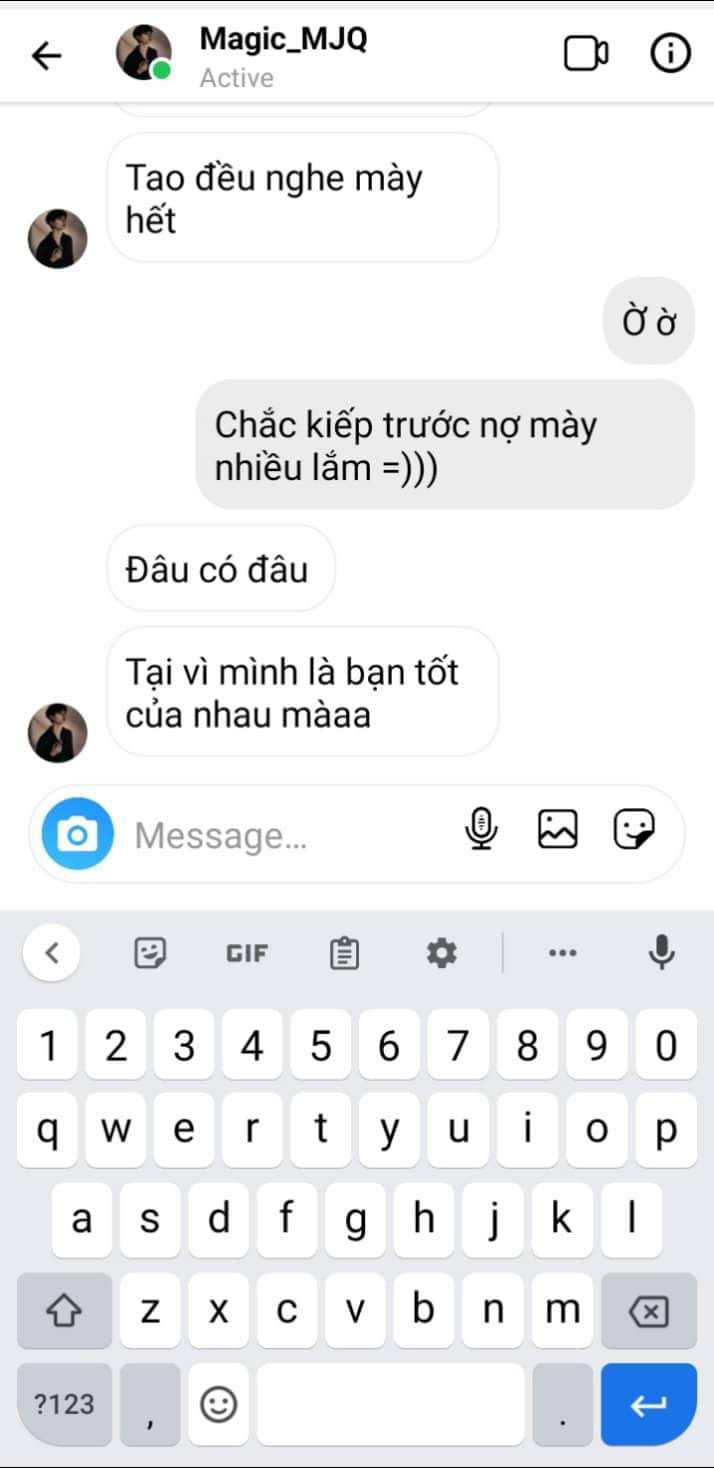Open keyboard clipboard

(344, 953)
